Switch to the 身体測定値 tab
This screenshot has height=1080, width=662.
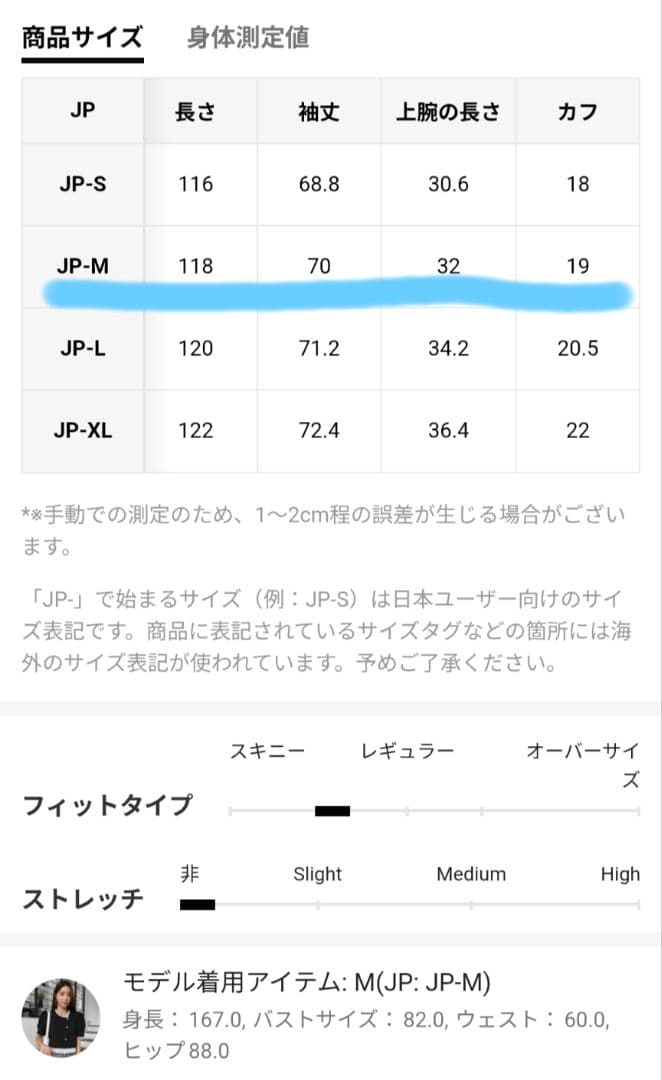[x=248, y=37]
